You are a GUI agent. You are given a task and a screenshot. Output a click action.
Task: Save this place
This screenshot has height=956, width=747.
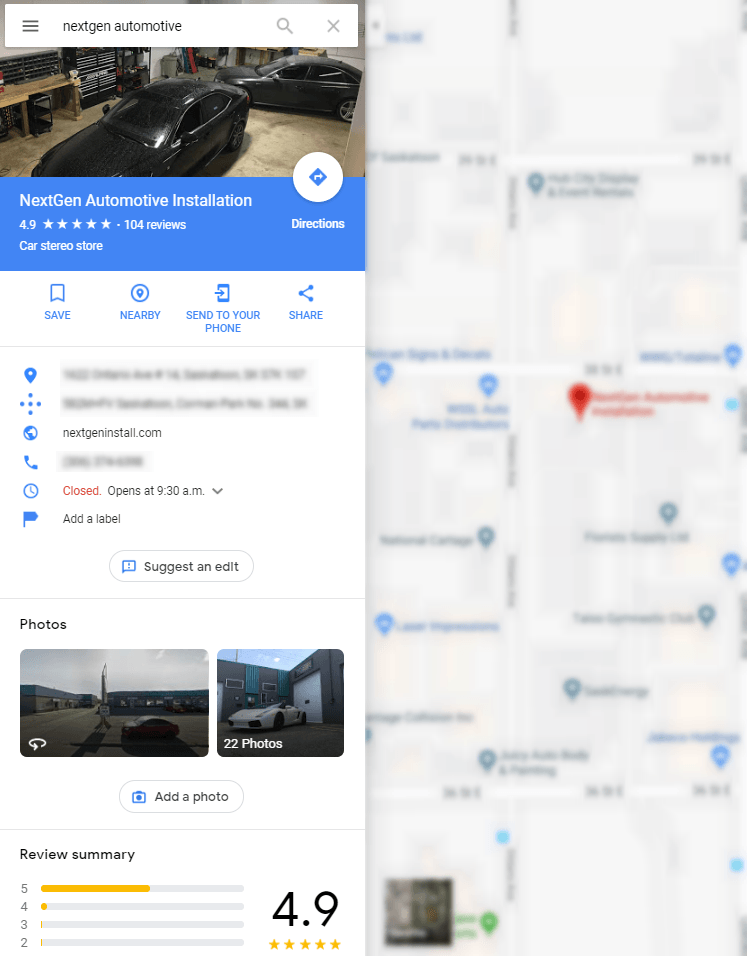click(57, 302)
